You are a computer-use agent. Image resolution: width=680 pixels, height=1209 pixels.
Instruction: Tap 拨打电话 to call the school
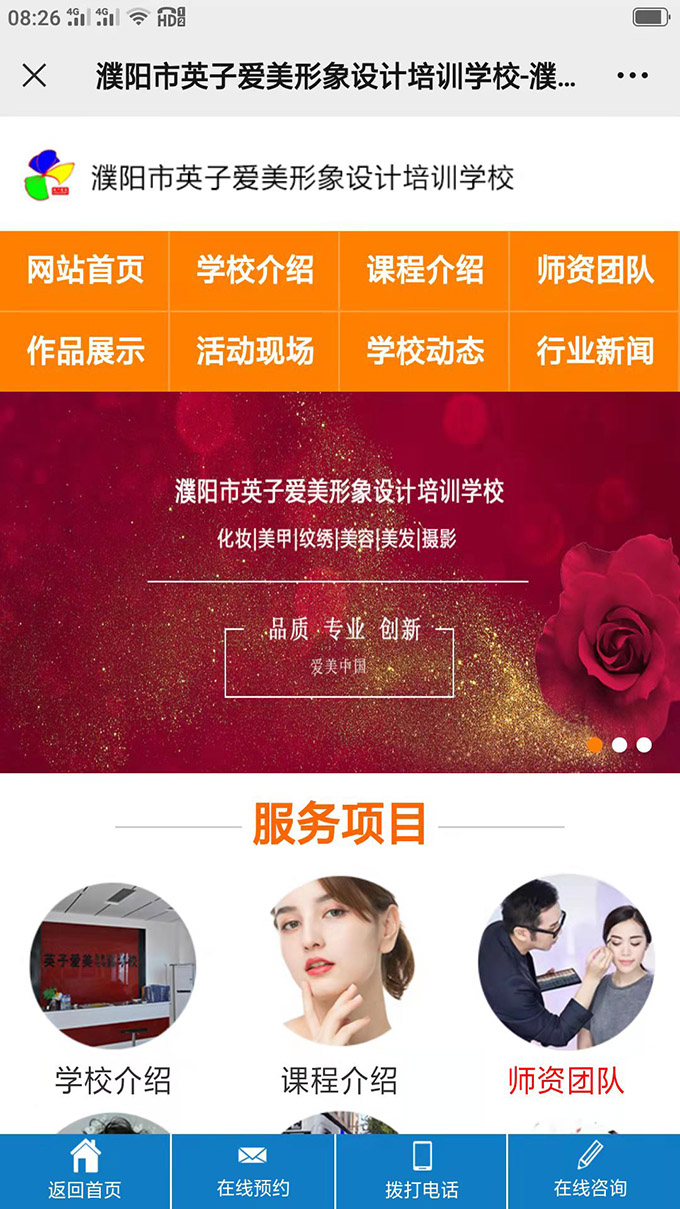coord(422,1172)
